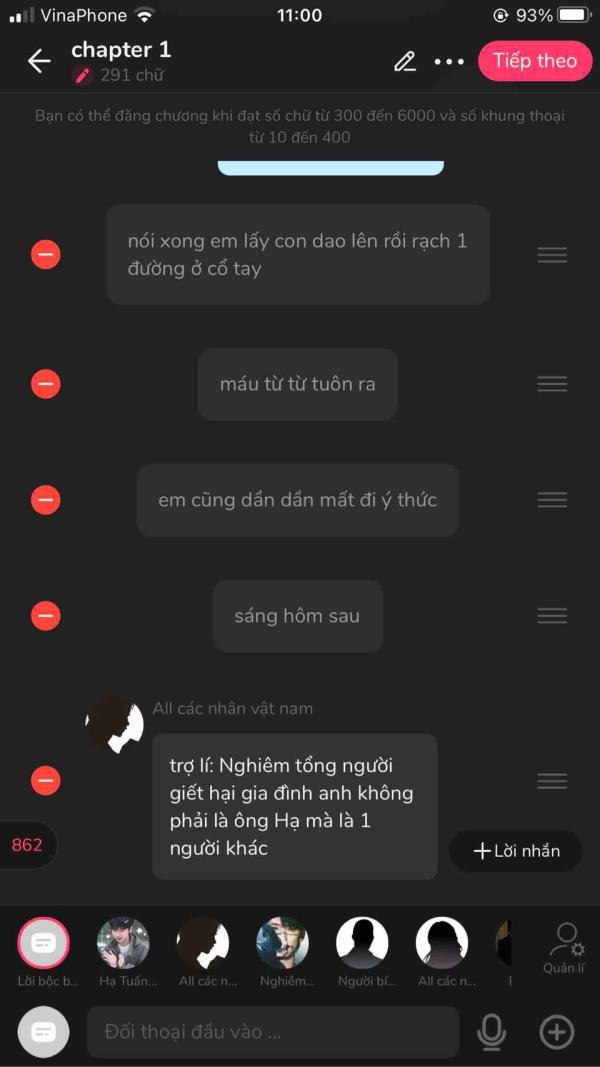600x1067 pixels.
Task: Pick the Người bí ẩn character
Action: coord(362,943)
